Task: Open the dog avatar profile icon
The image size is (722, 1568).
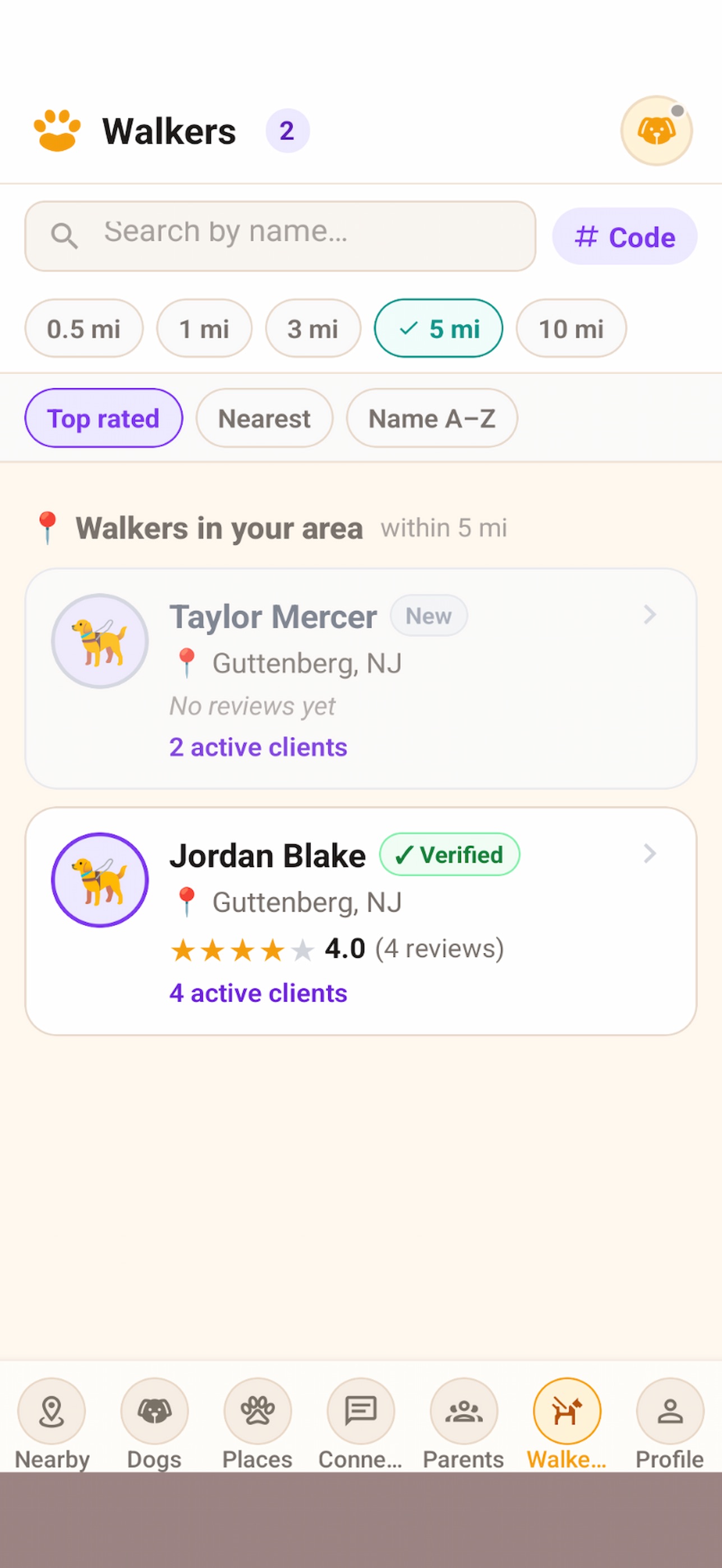Action: [656, 130]
